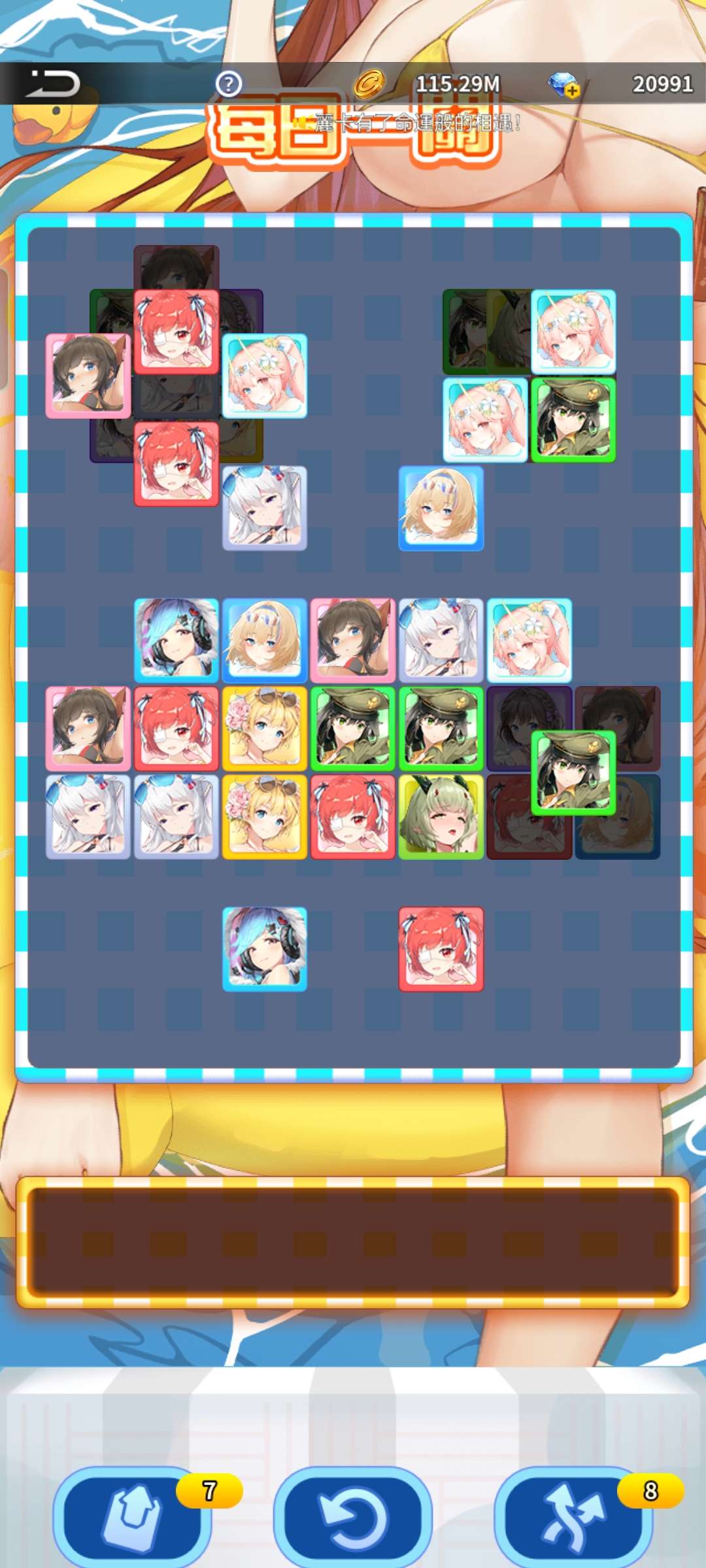Viewport: 706px width, 1568px height.
Task: Open the question mark help
Action: point(229,84)
